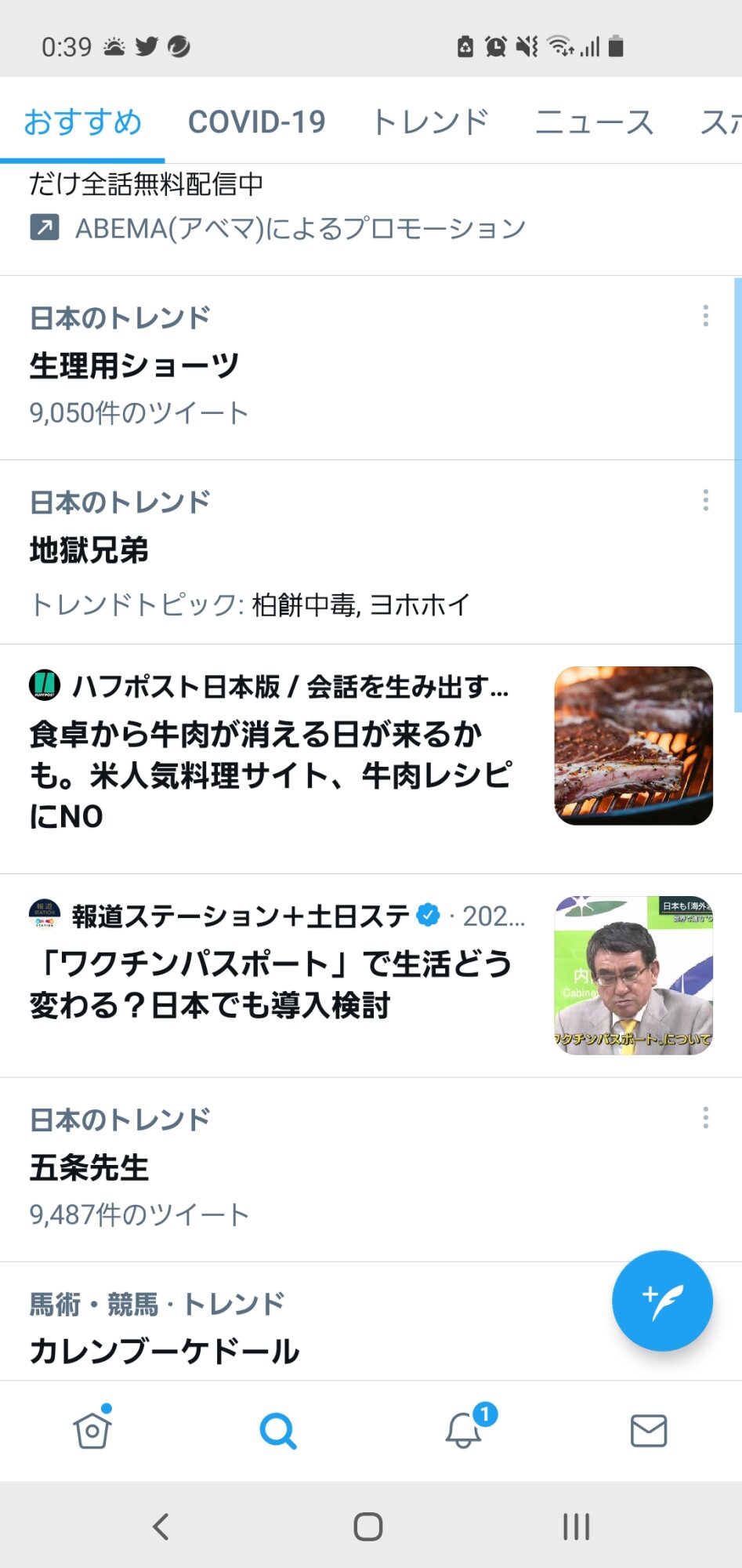Image resolution: width=742 pixels, height=1568 pixels.
Task: Switch to the COVID-19 tab
Action: (x=256, y=122)
